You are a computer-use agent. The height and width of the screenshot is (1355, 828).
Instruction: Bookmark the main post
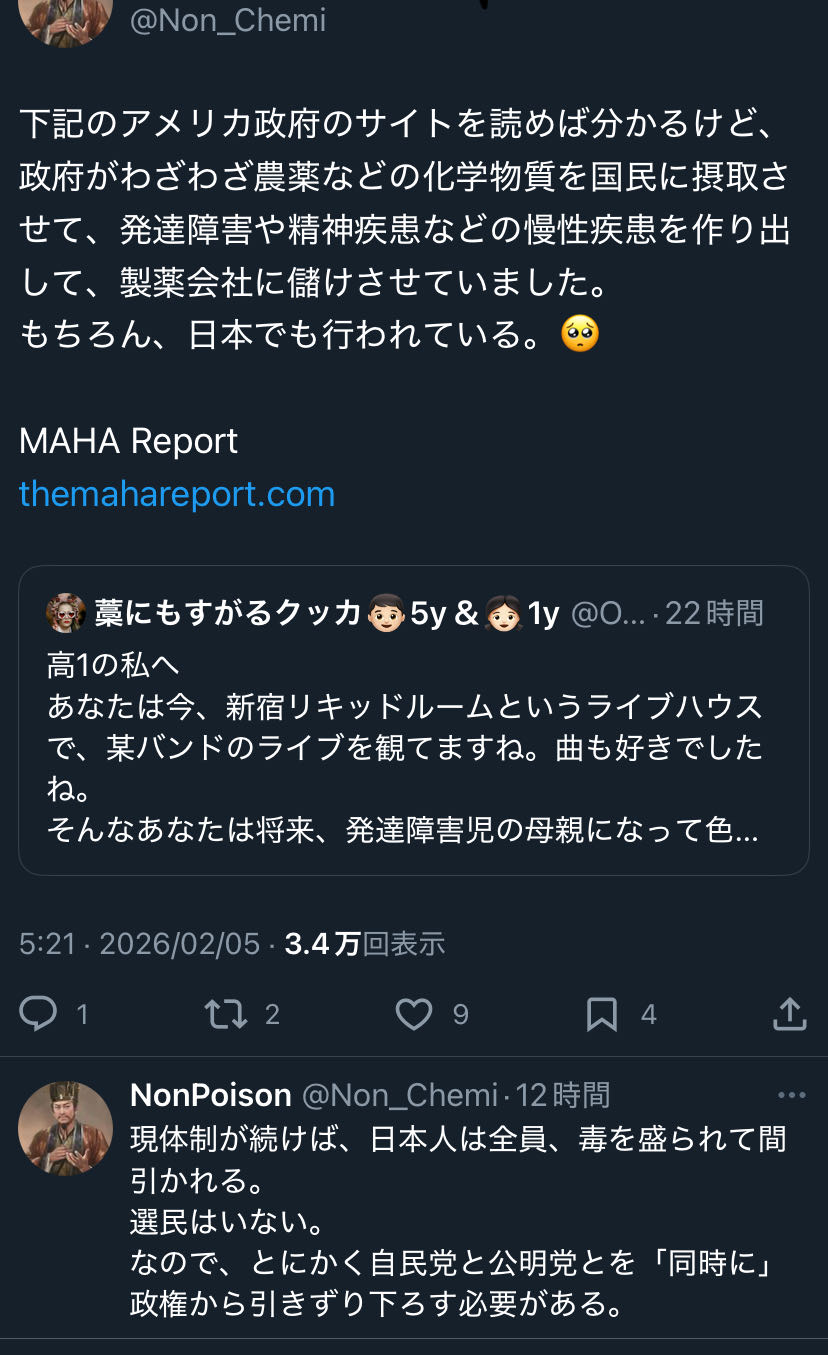point(601,1015)
